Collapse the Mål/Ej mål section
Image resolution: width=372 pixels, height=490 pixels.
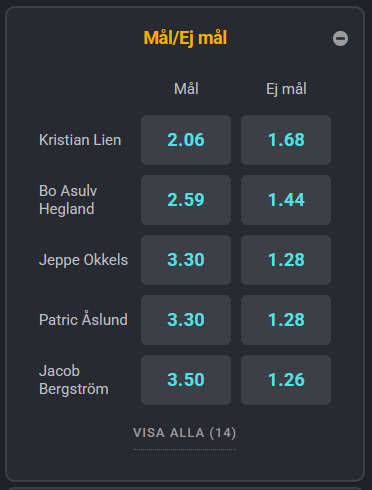point(340,39)
